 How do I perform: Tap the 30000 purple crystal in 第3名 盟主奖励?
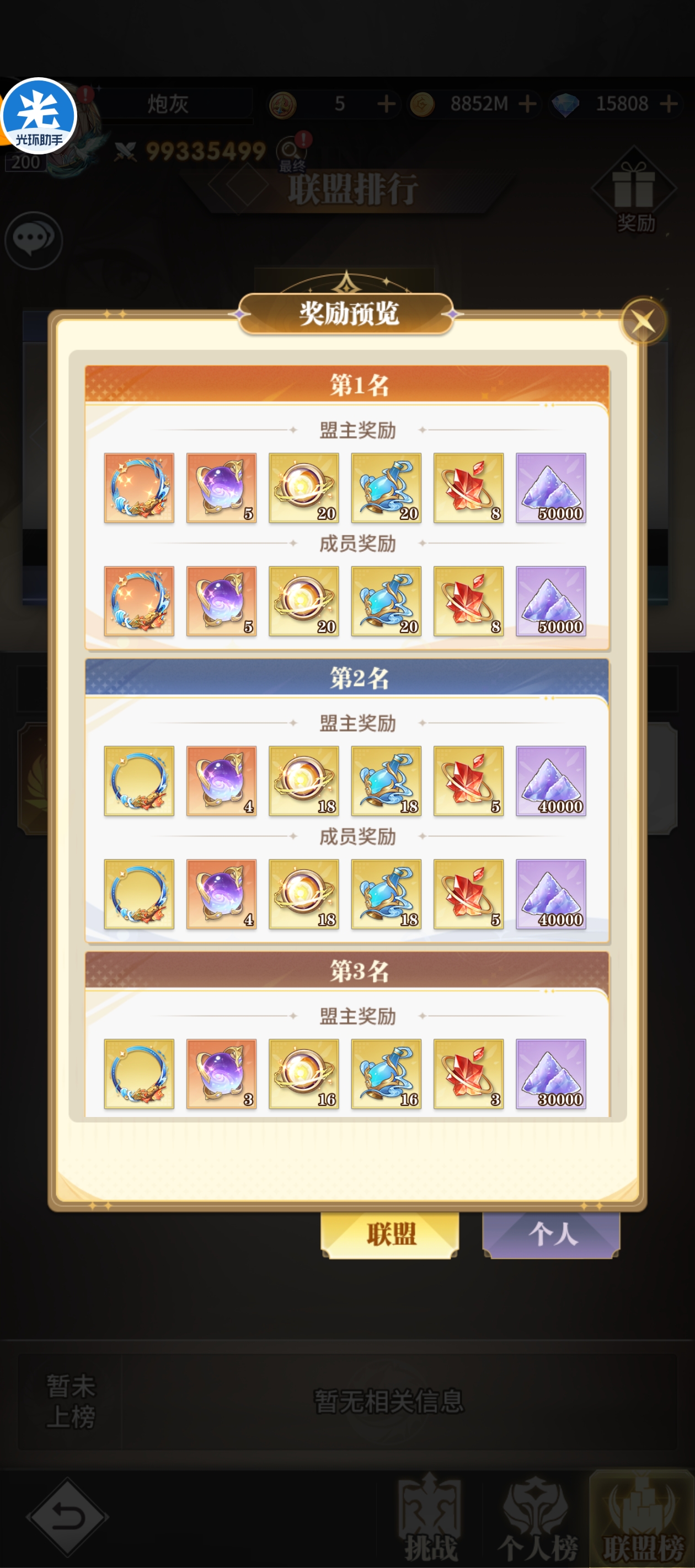point(550,1073)
